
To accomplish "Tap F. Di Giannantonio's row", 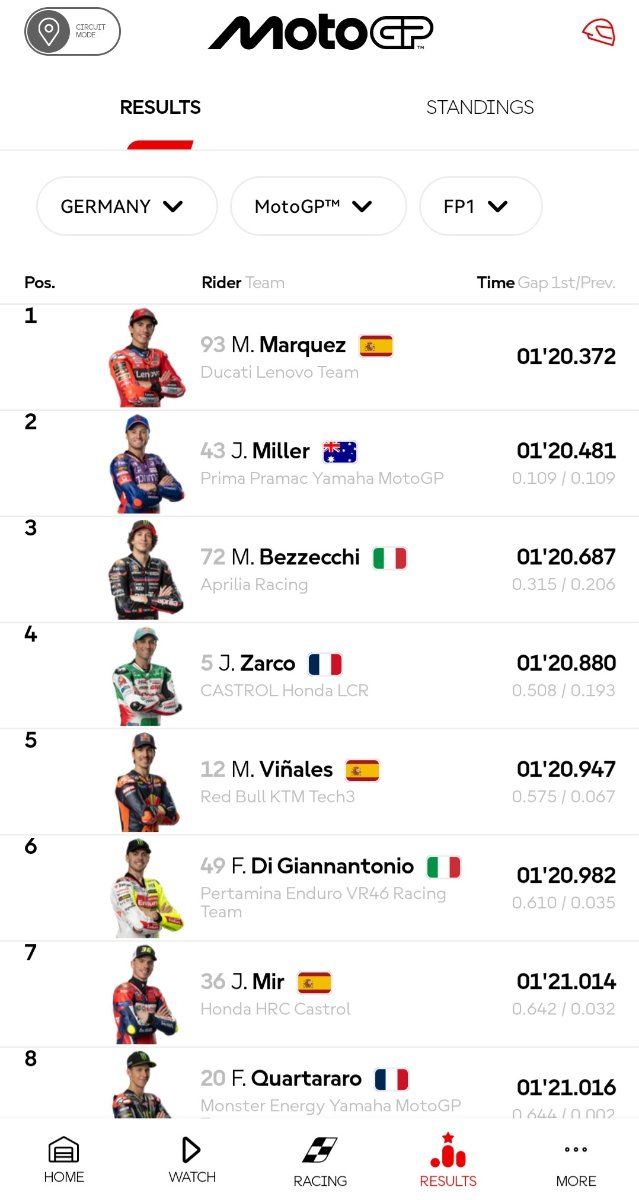I will click(320, 887).
